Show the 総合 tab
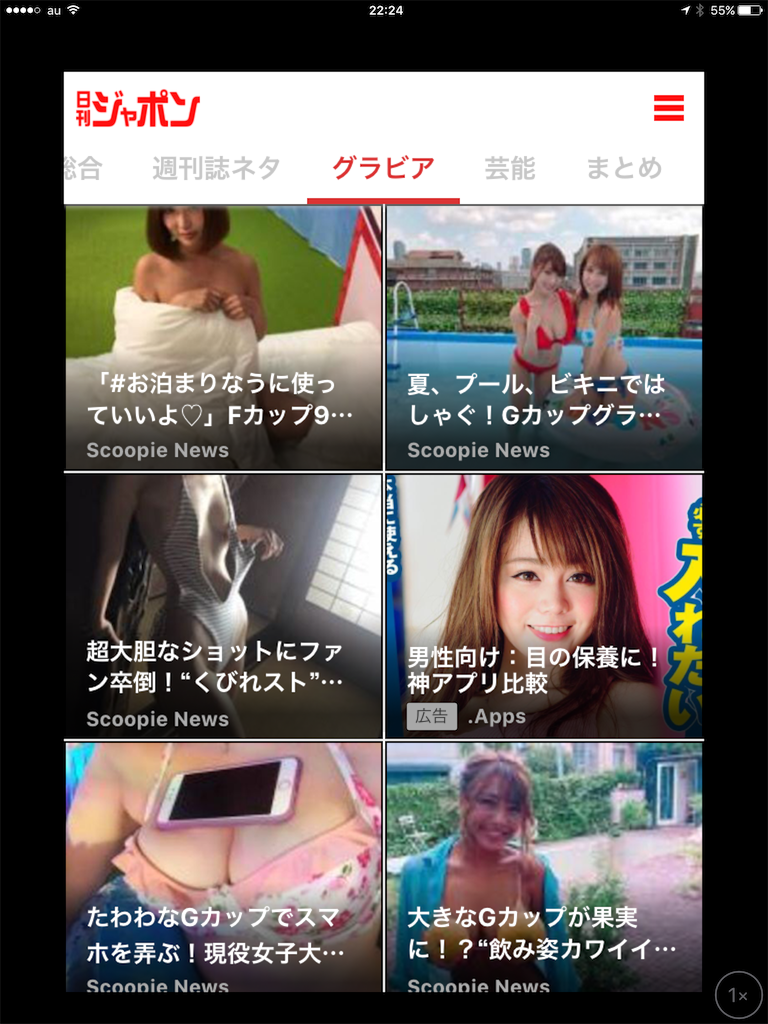 pos(83,168)
